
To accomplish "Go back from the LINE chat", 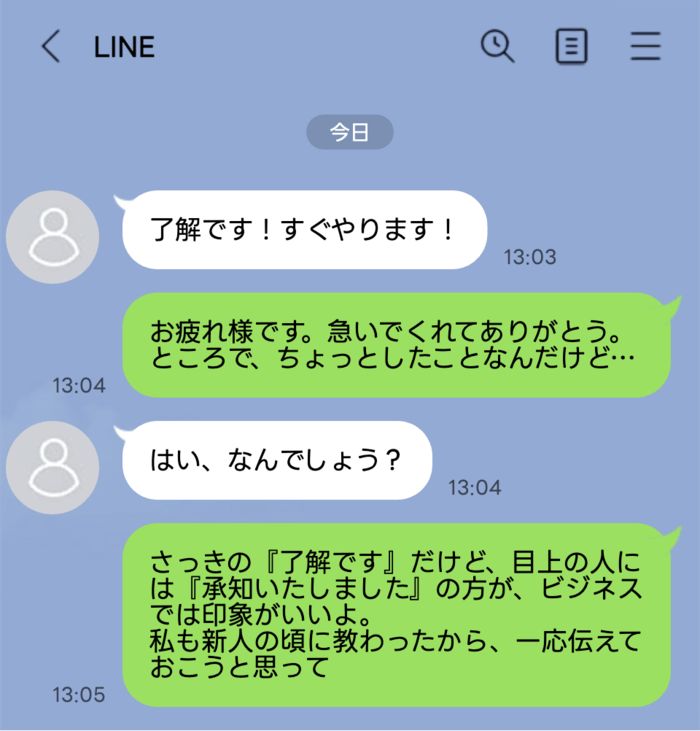I will click(51, 47).
